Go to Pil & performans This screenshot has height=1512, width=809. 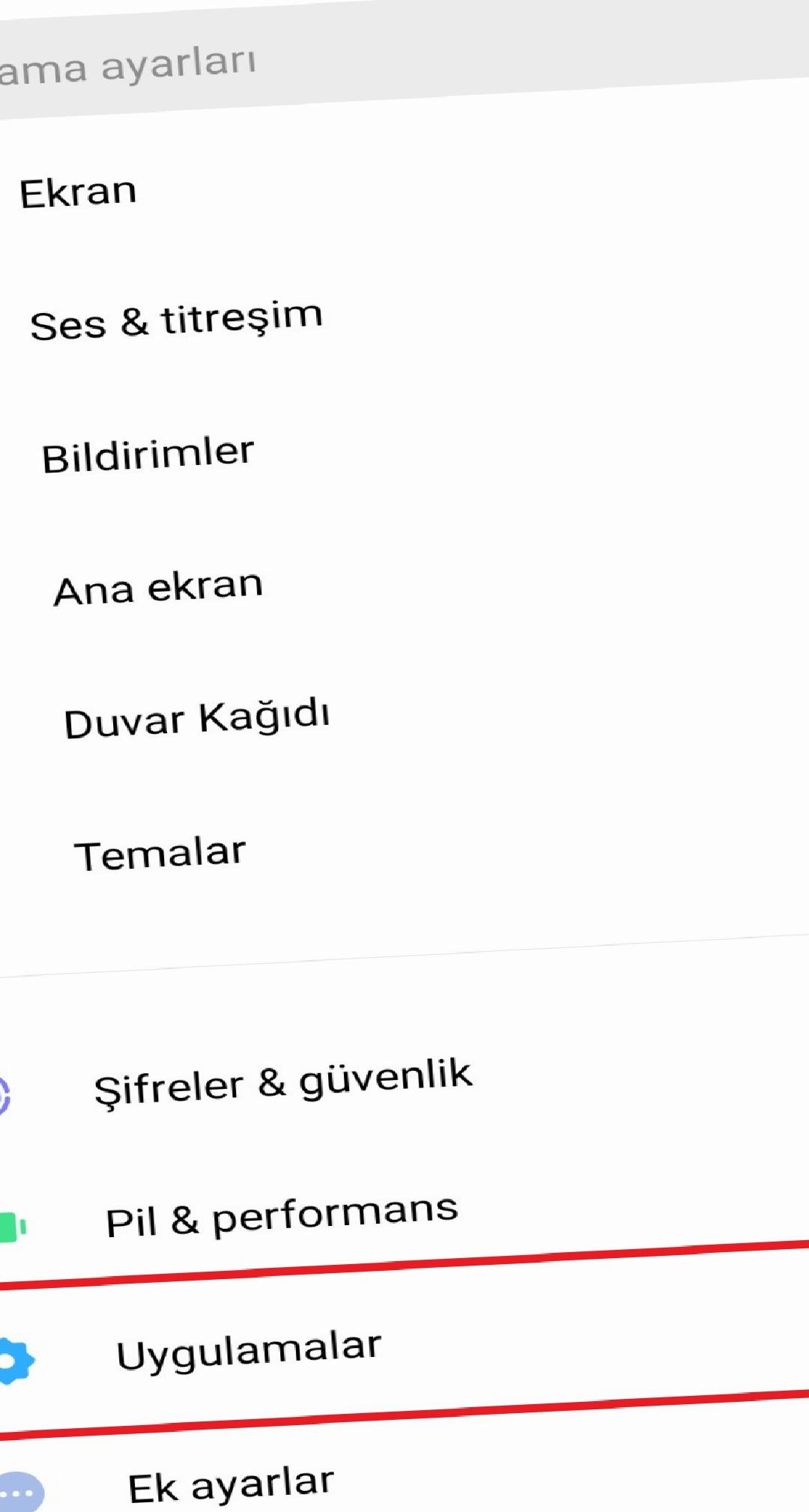(404, 1215)
